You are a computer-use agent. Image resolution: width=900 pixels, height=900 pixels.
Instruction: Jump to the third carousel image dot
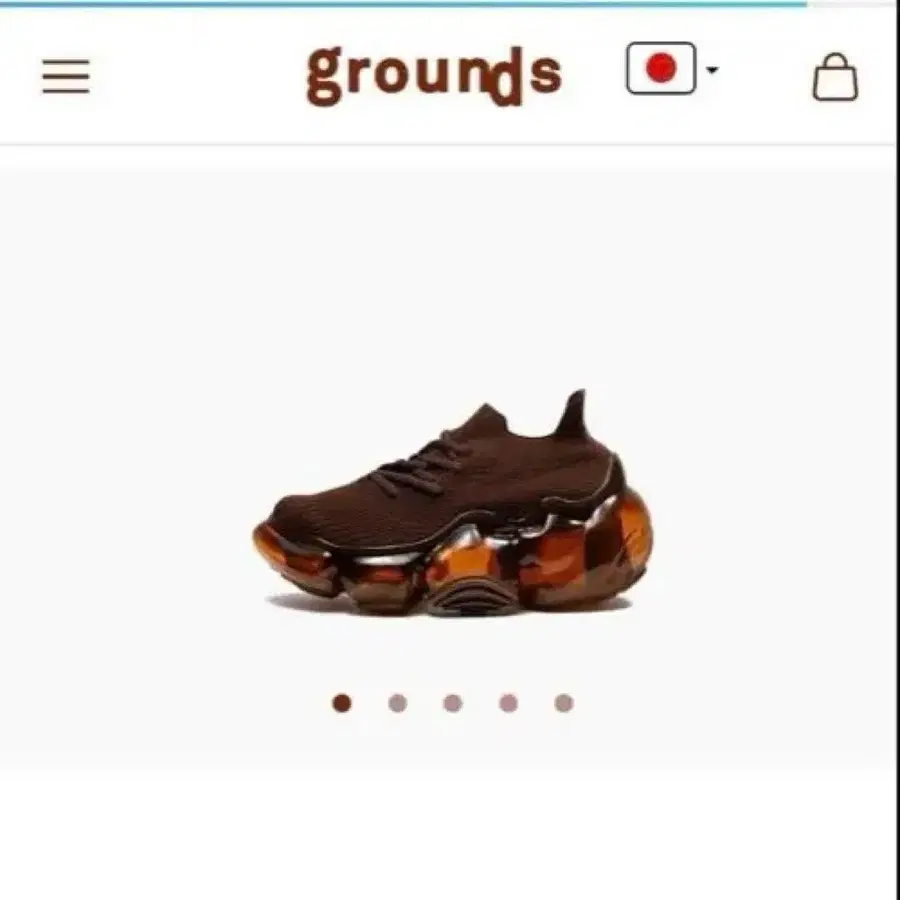453,703
